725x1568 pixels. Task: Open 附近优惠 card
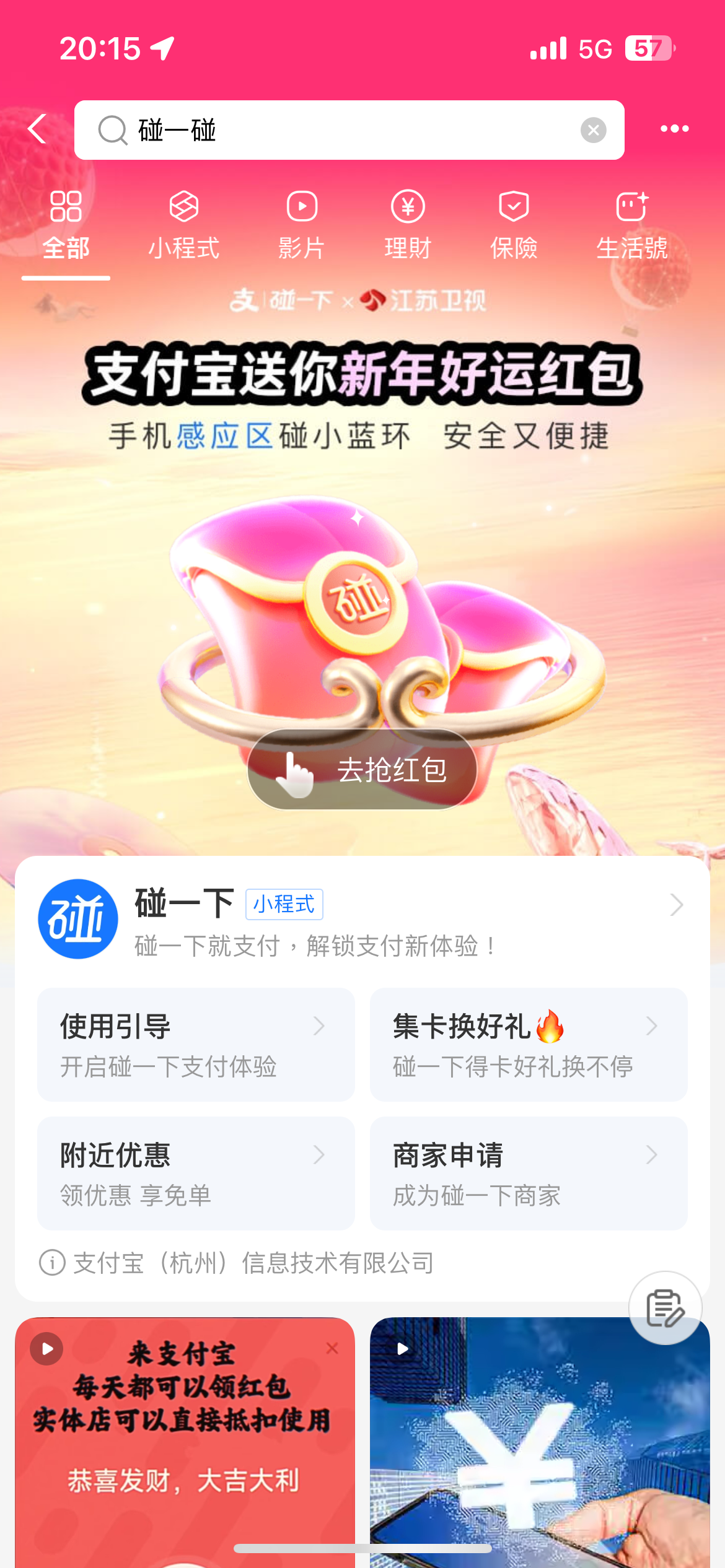click(x=196, y=1174)
